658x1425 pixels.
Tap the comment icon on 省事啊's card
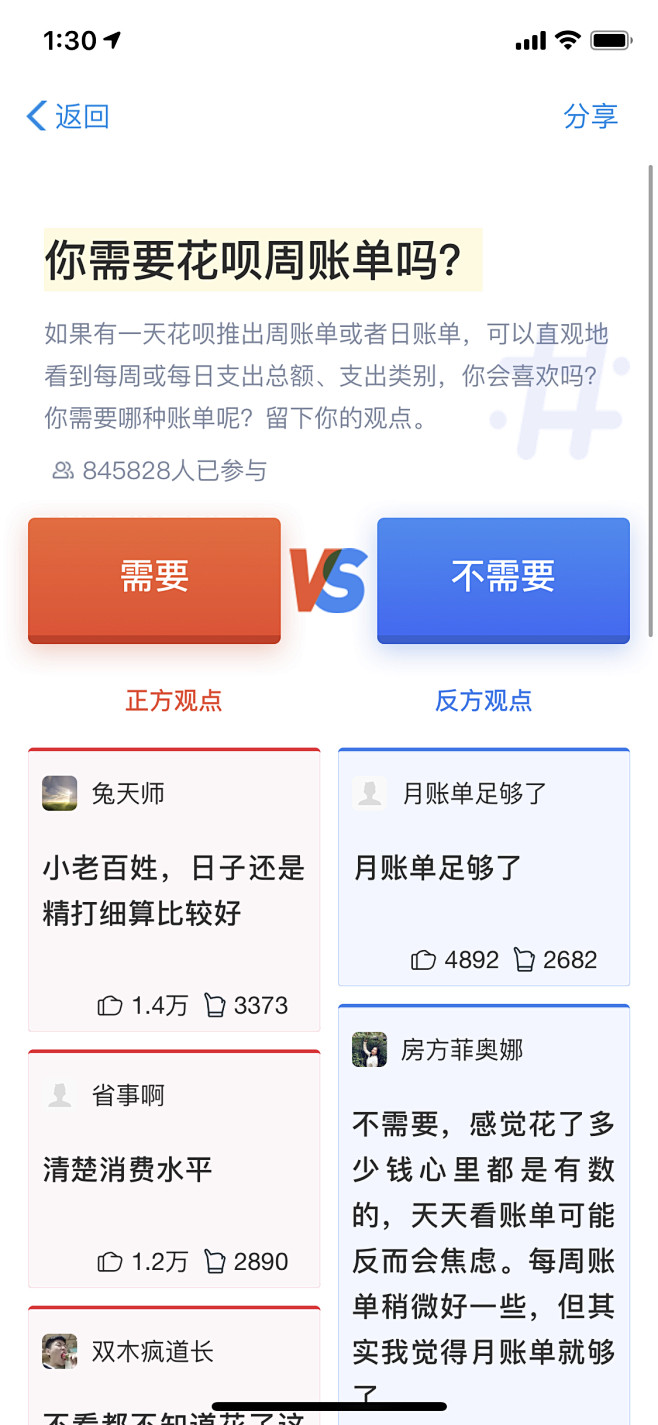click(214, 1262)
